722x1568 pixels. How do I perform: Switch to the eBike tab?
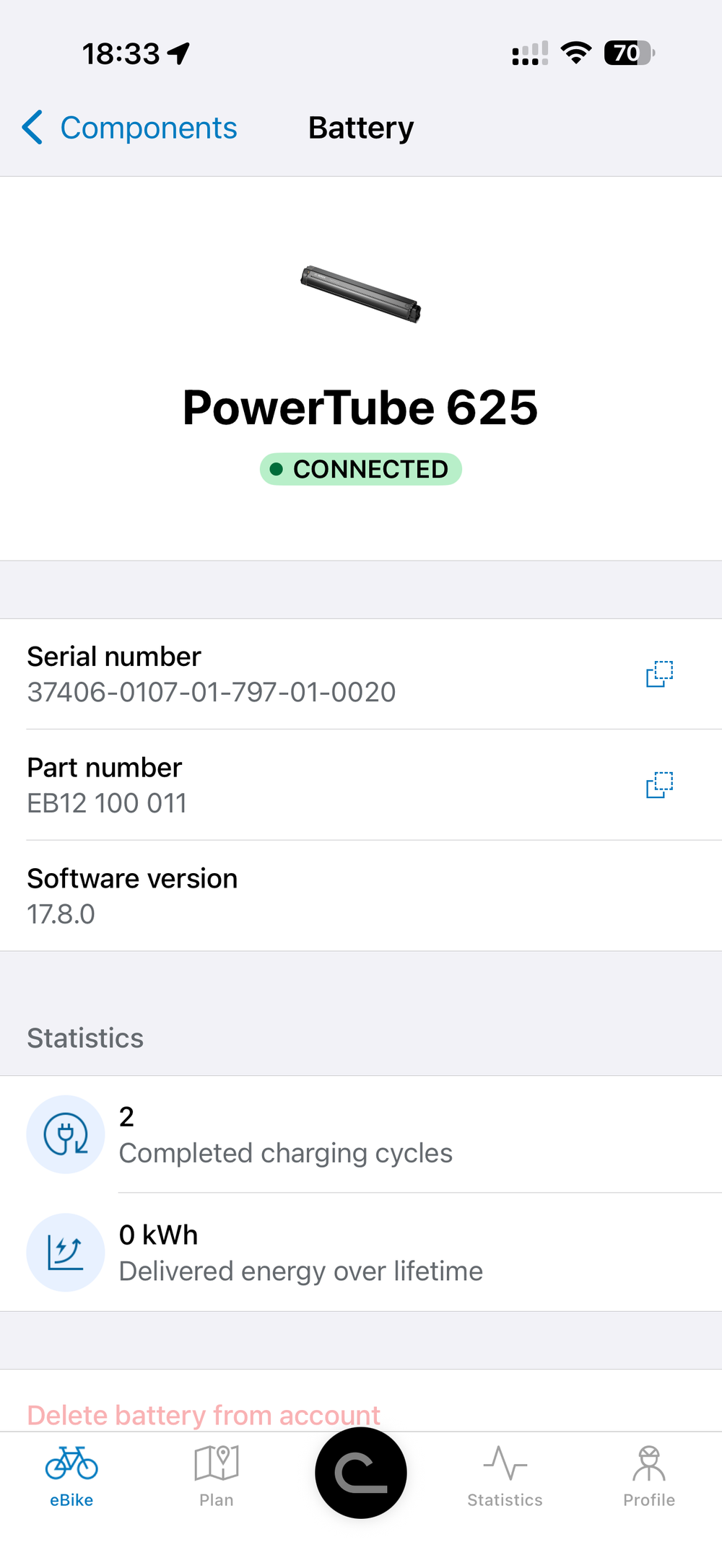click(71, 1476)
